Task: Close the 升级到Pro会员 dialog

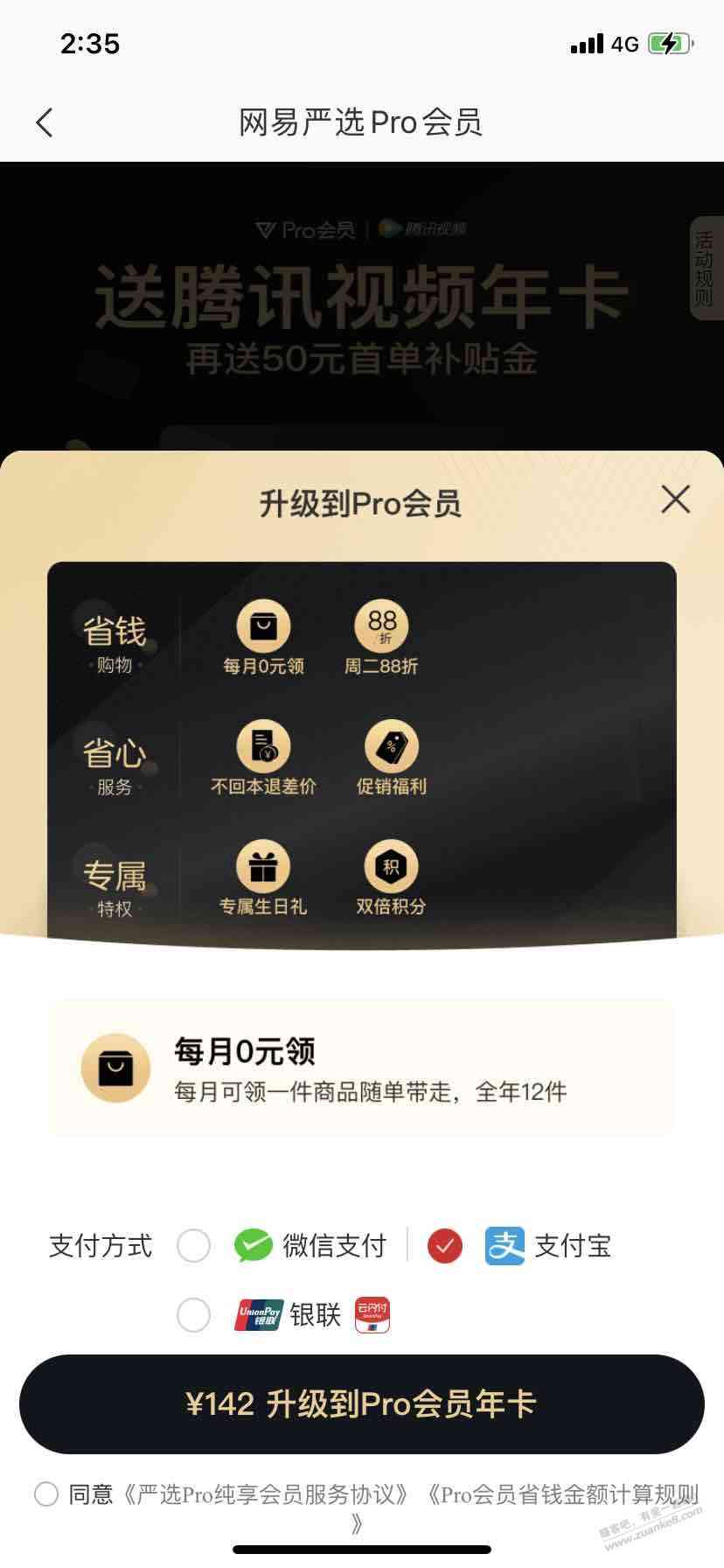Action: 675,500
